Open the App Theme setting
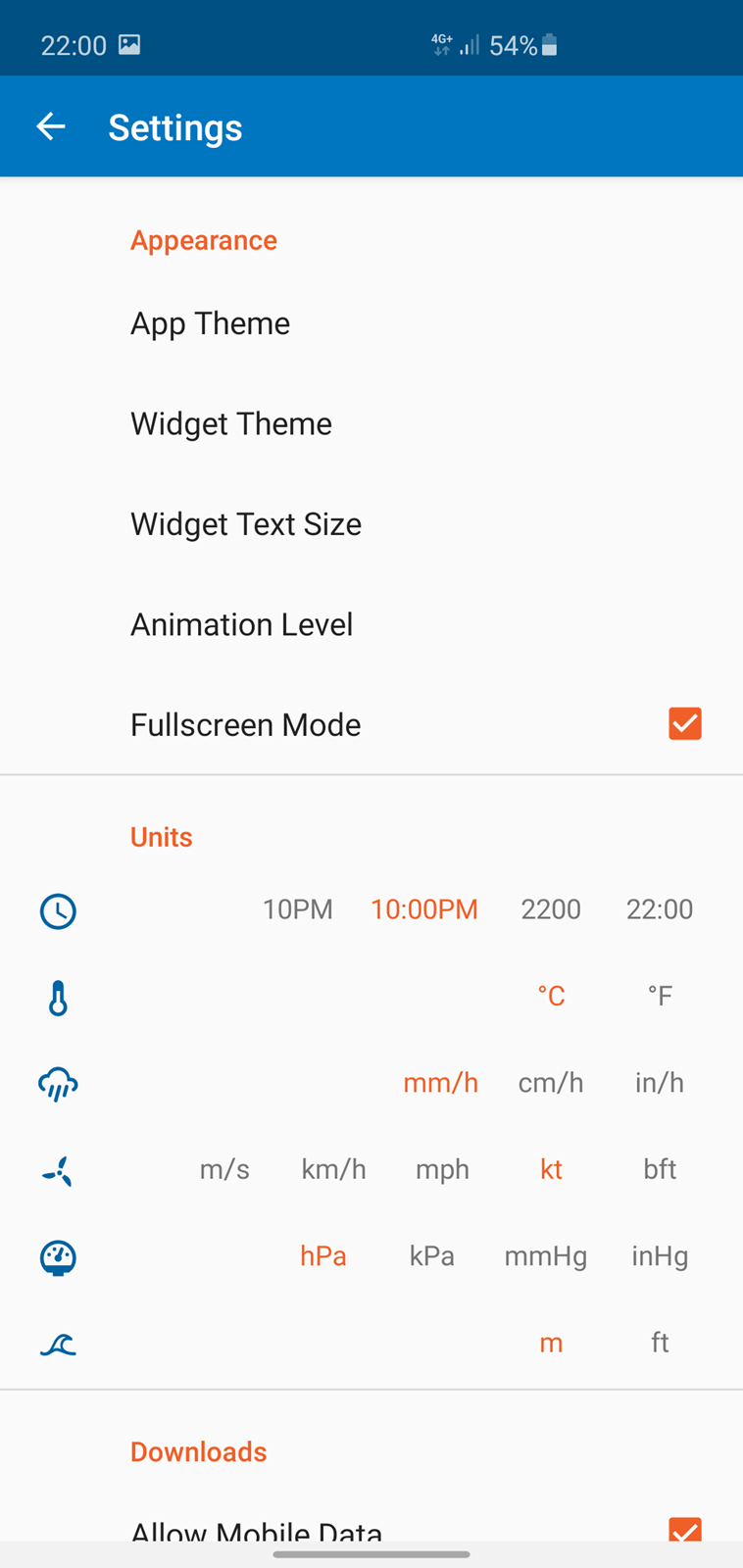The width and height of the screenshot is (743, 1568). pos(371,323)
